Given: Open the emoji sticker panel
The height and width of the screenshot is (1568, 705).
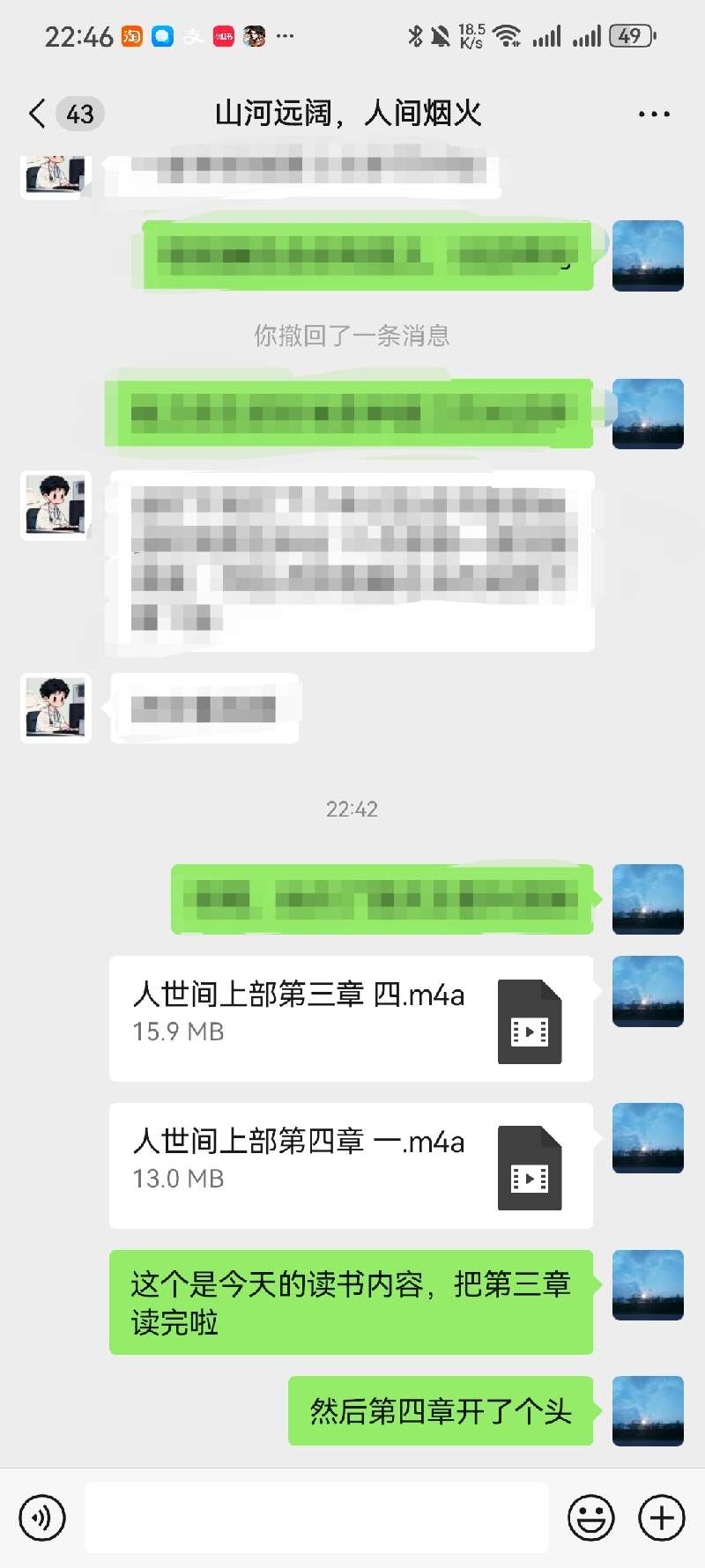Looking at the screenshot, I should (x=590, y=1518).
